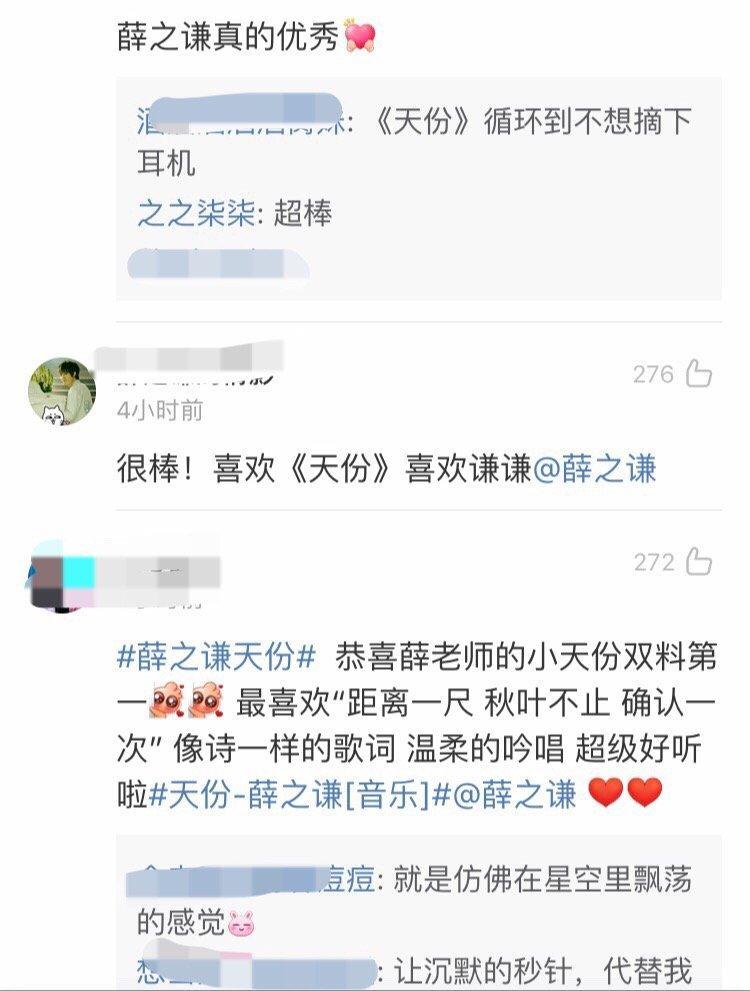Viewport: 750px width, 991px height.
Task: Open the commenter's avatar beside 4小时前
Action: pos(61,390)
